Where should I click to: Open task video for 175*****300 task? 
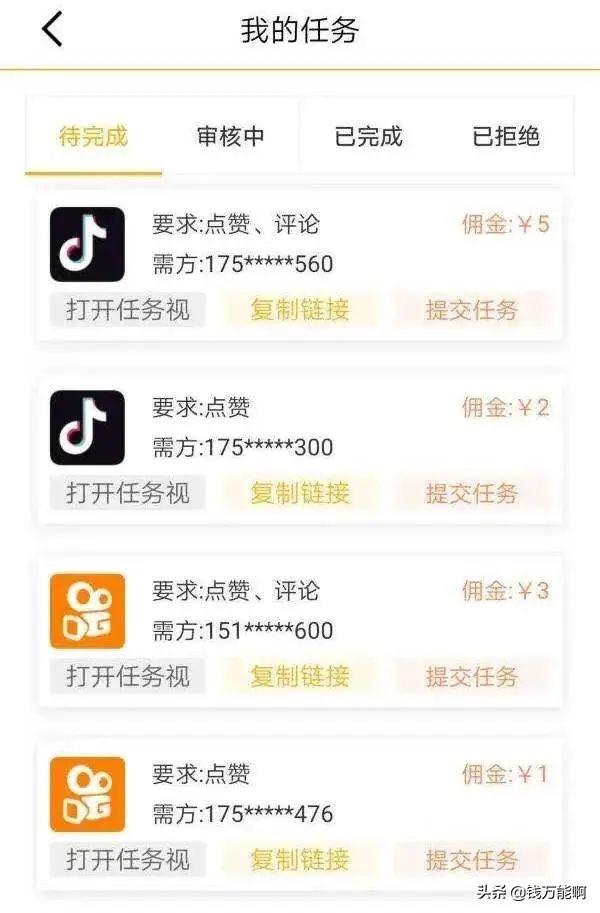point(128,493)
